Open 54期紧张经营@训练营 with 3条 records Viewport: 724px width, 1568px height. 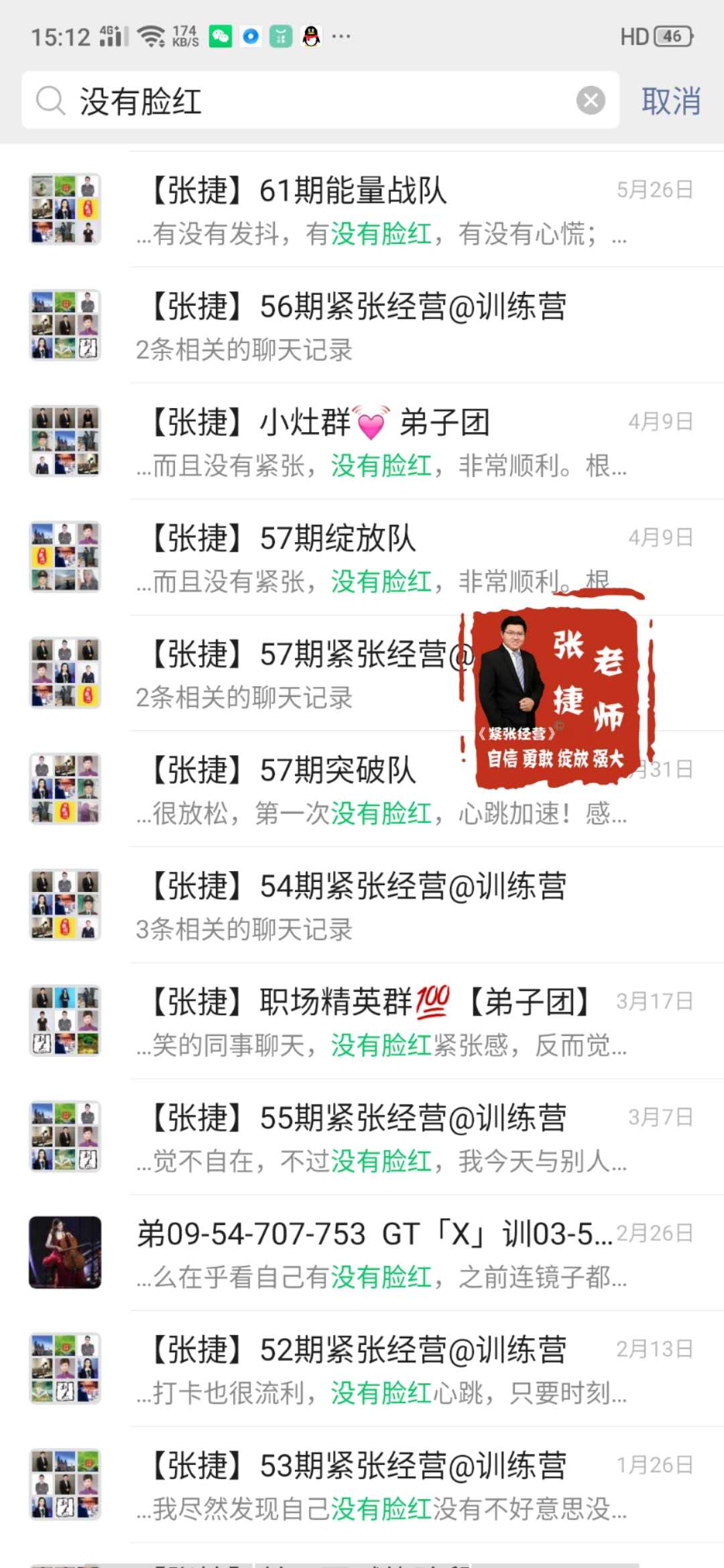click(x=375, y=906)
